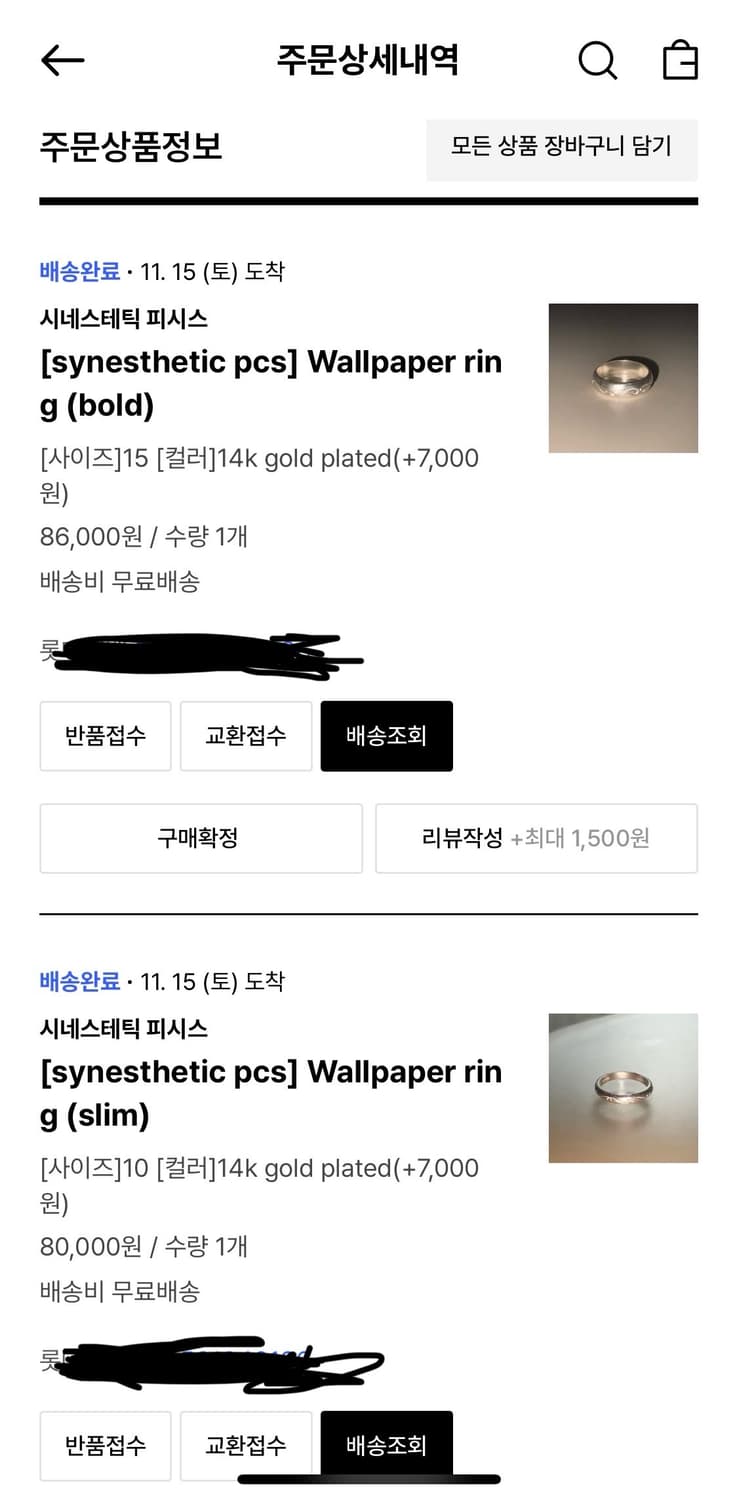Open the shopping bag icon top right

pyautogui.click(x=681, y=60)
